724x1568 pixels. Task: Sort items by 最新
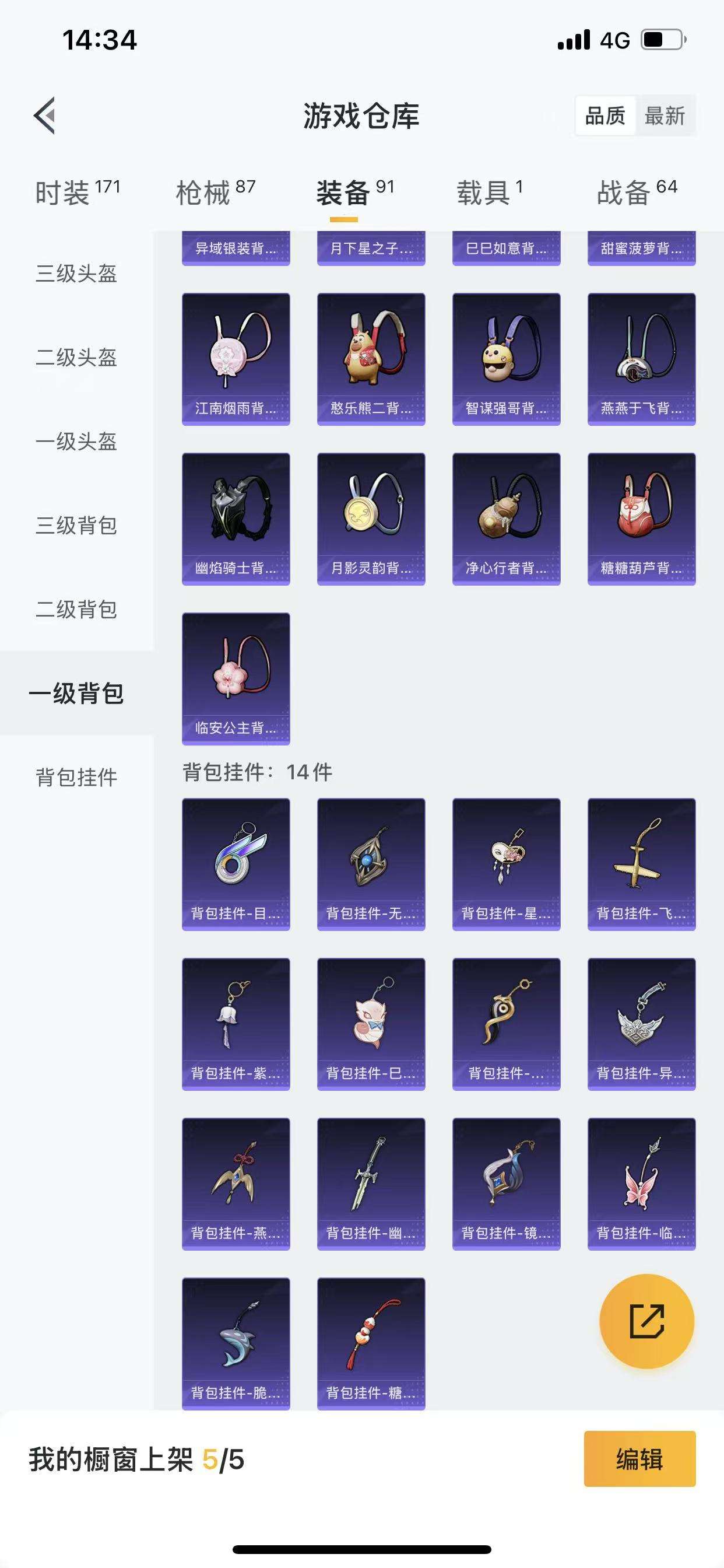pos(665,115)
